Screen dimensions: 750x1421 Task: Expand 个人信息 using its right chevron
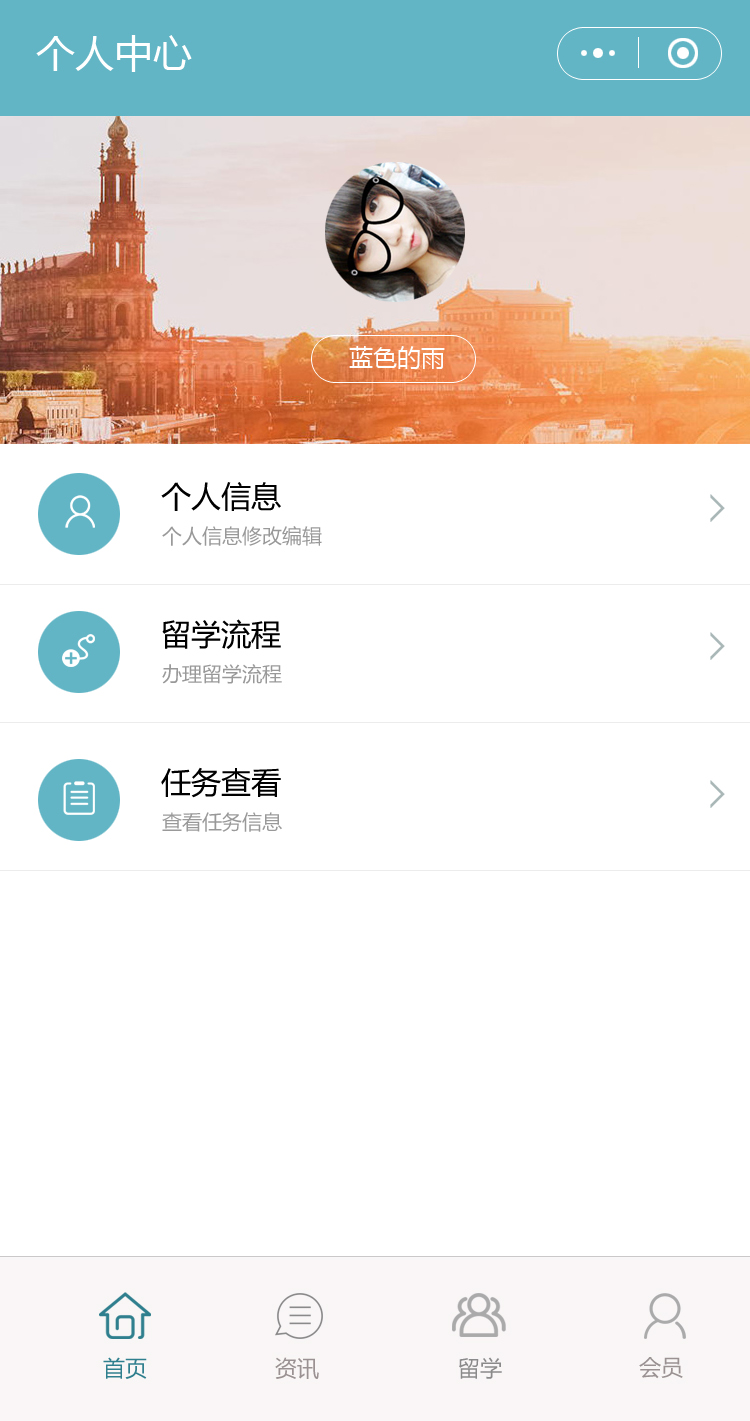[x=716, y=508]
